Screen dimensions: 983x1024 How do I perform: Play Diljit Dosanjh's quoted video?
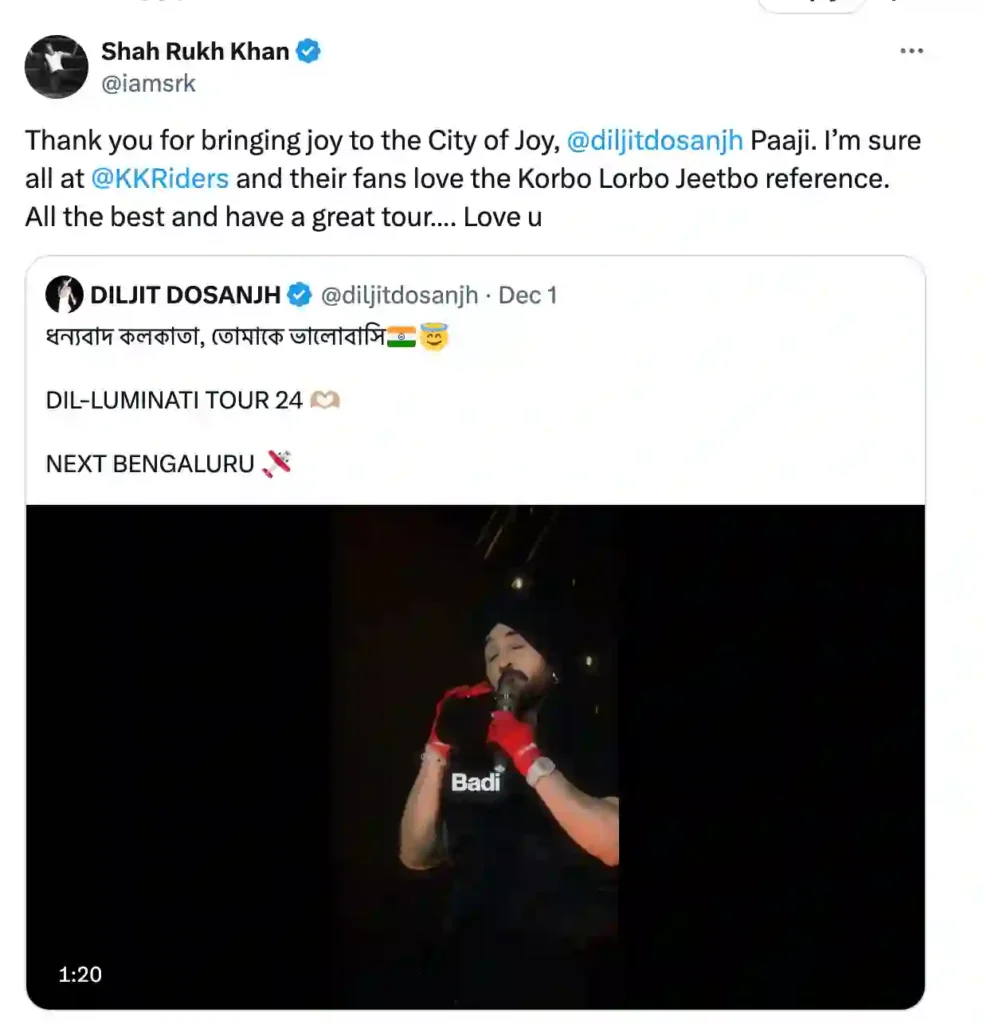point(475,756)
